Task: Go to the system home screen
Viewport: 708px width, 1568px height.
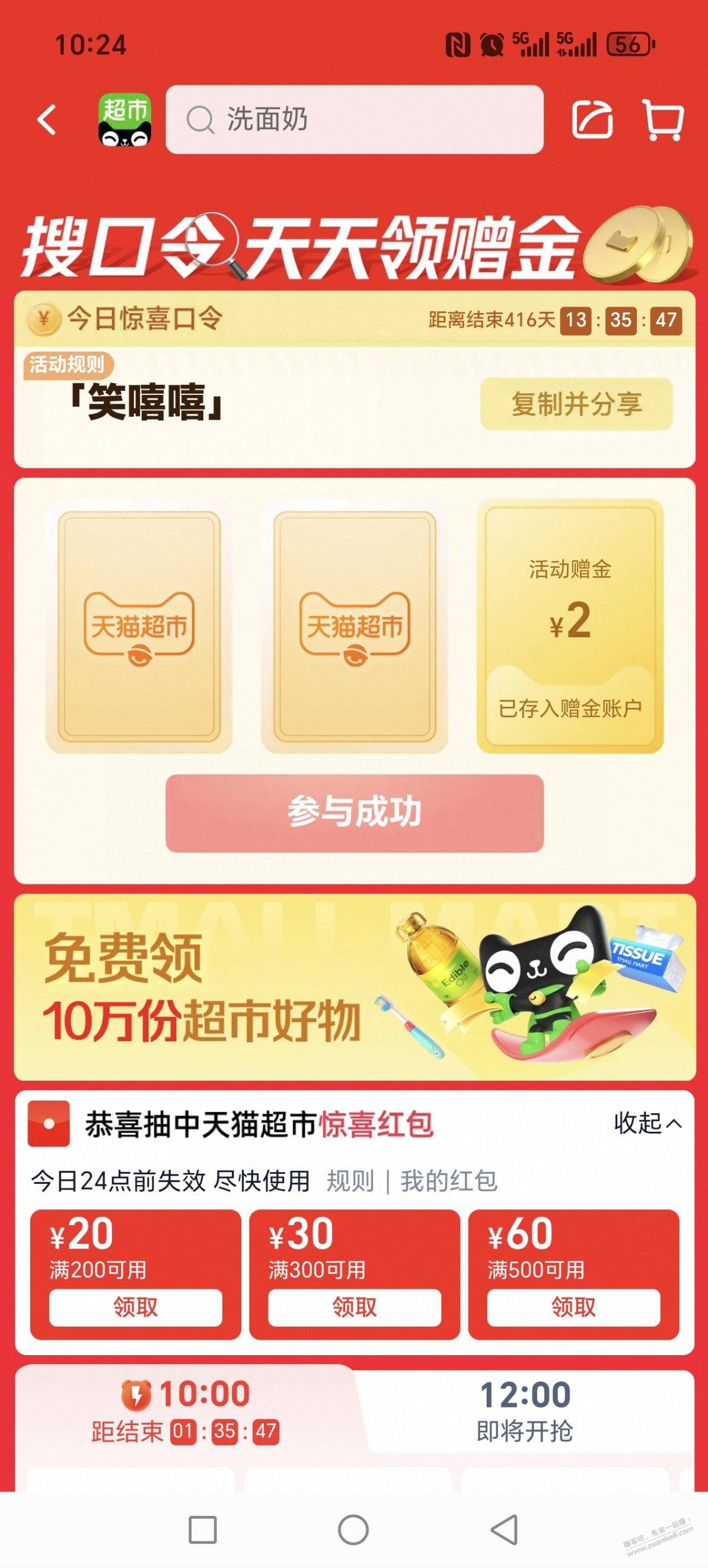Action: [x=353, y=1529]
